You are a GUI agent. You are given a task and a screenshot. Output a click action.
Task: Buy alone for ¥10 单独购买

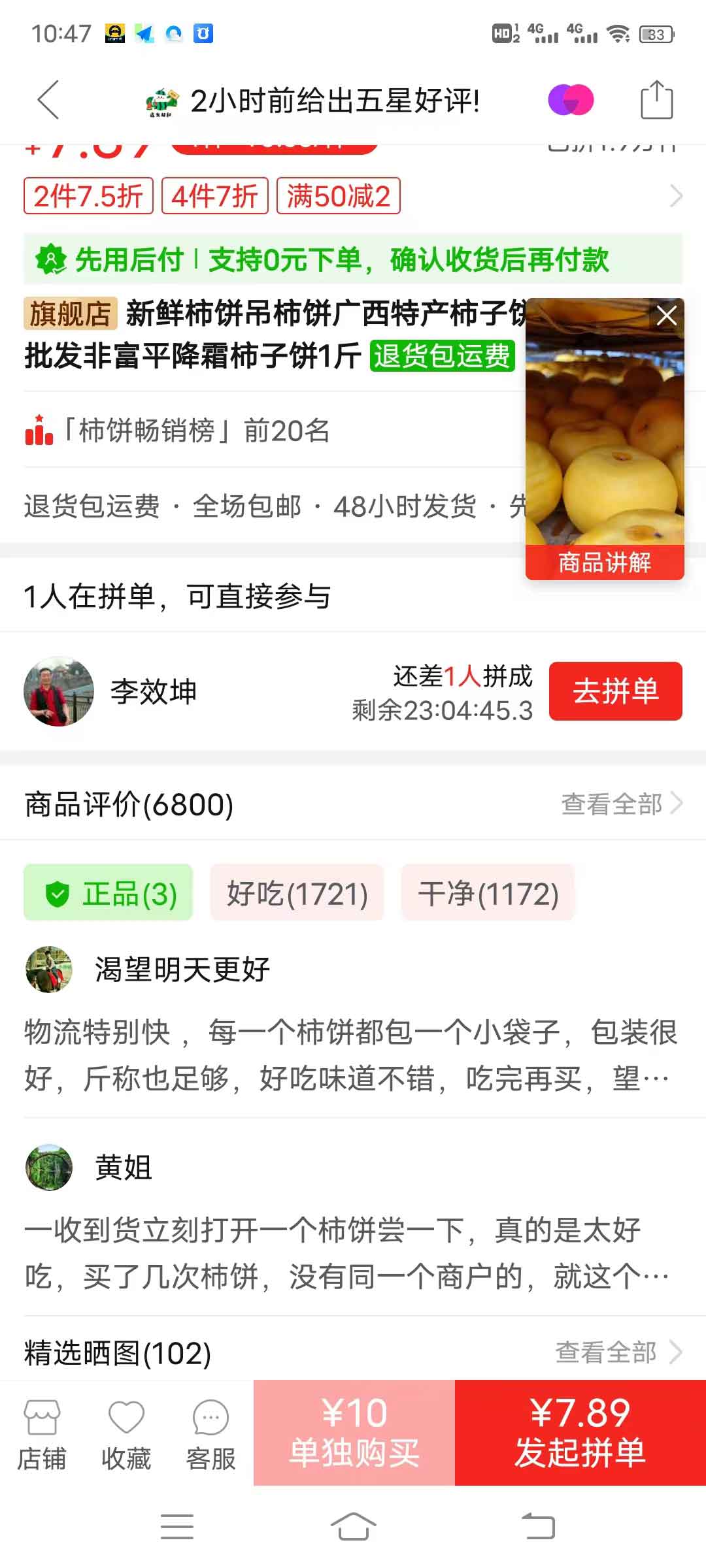(354, 1433)
